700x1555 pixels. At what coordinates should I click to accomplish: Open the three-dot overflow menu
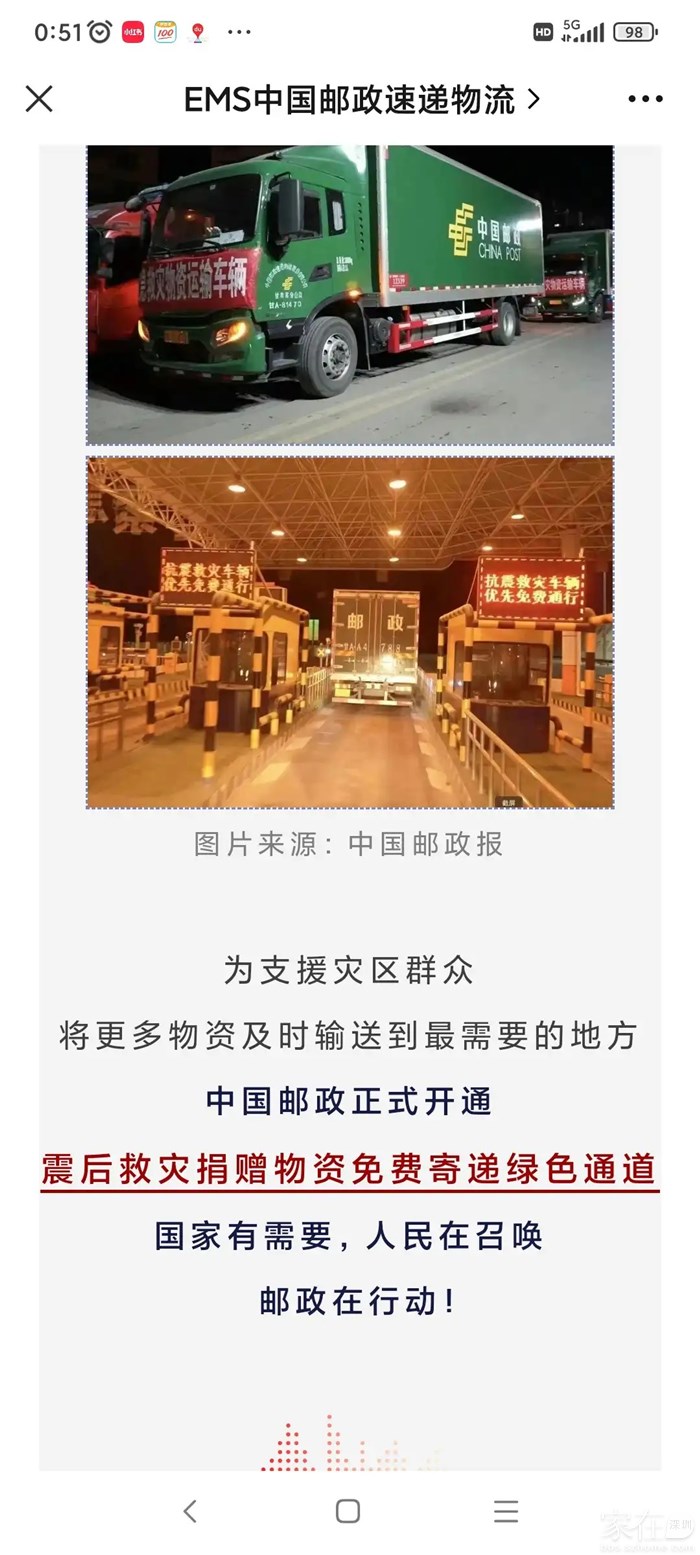click(645, 99)
